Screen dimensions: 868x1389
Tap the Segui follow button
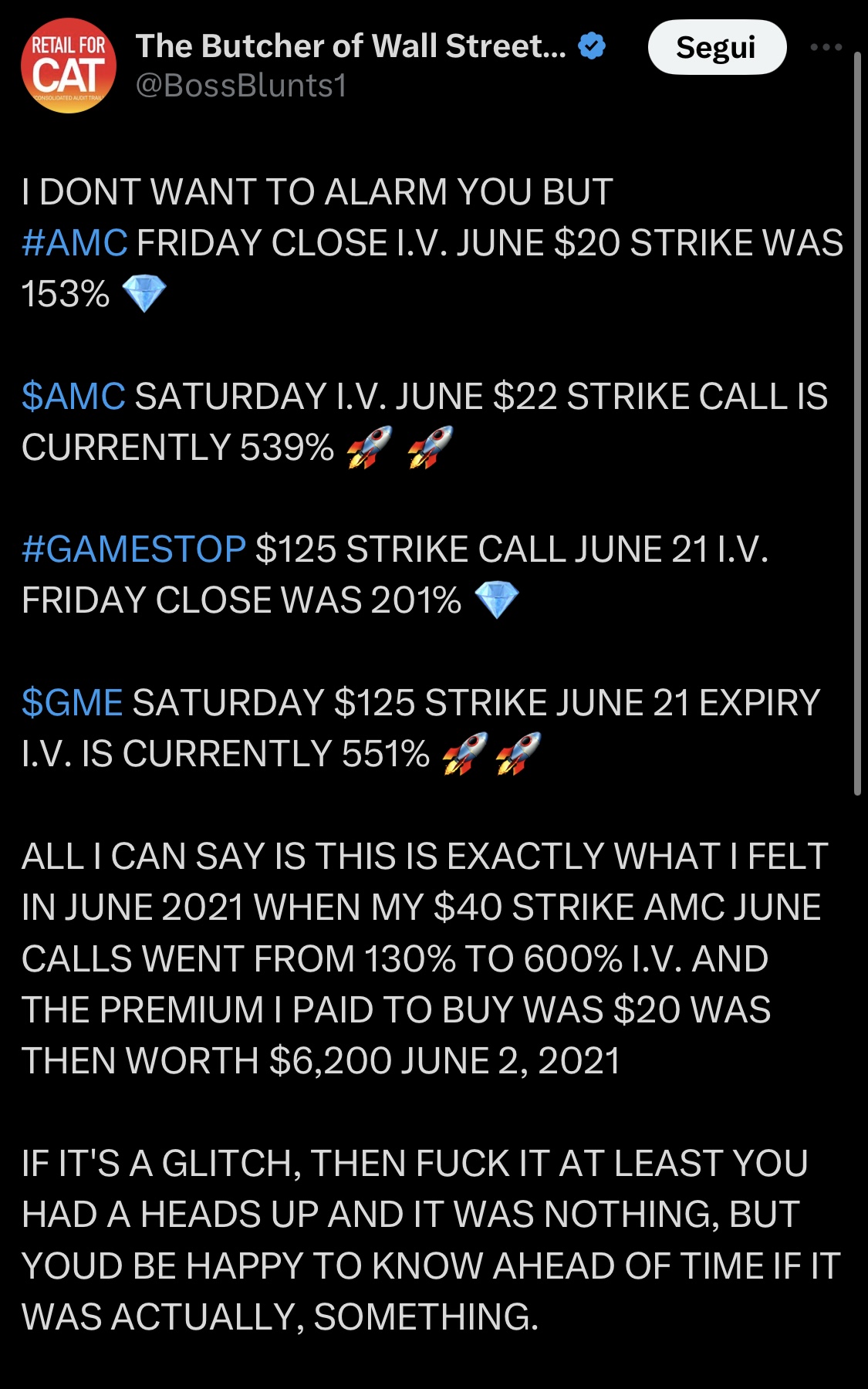tap(717, 47)
